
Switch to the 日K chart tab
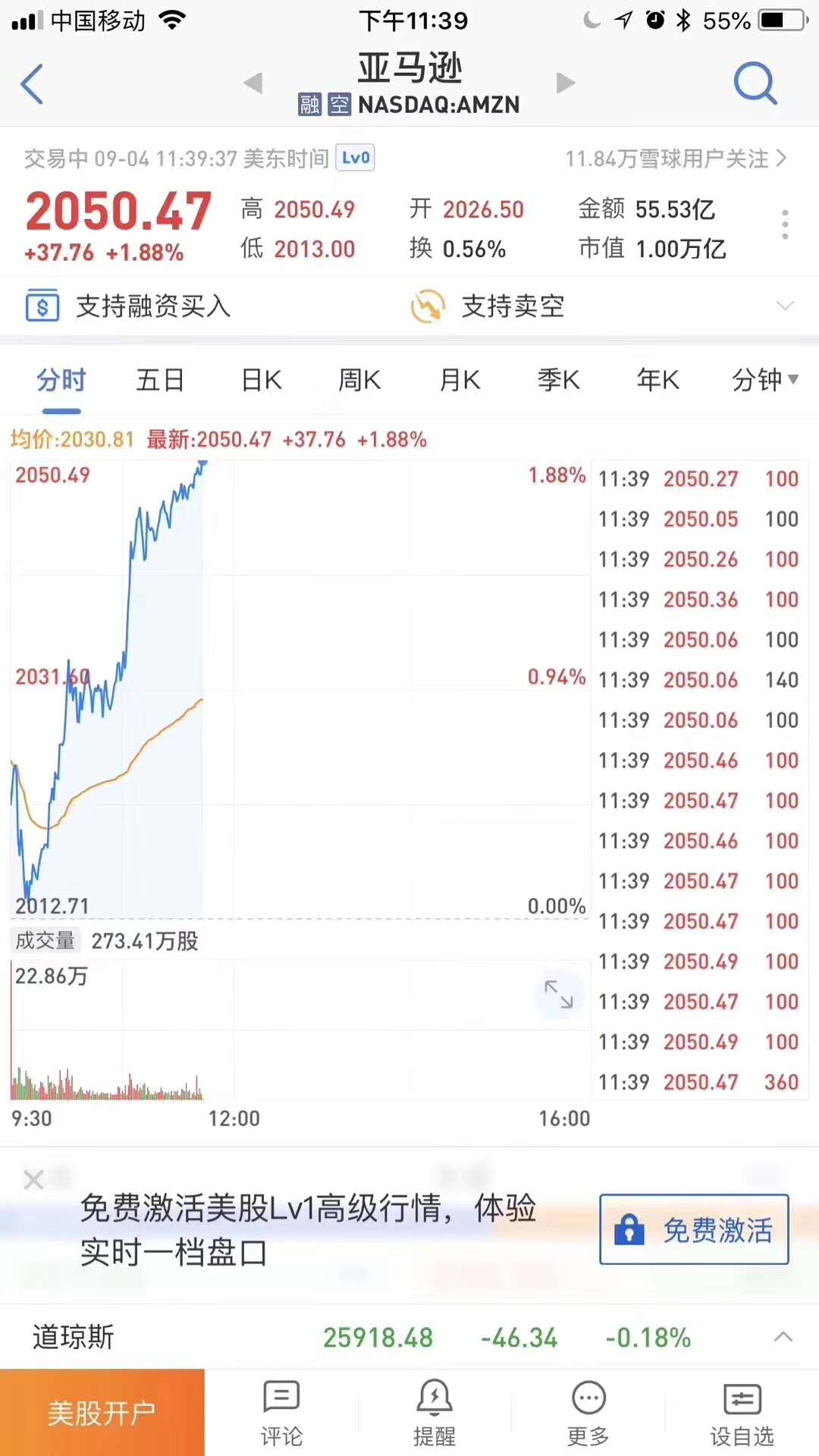click(262, 380)
